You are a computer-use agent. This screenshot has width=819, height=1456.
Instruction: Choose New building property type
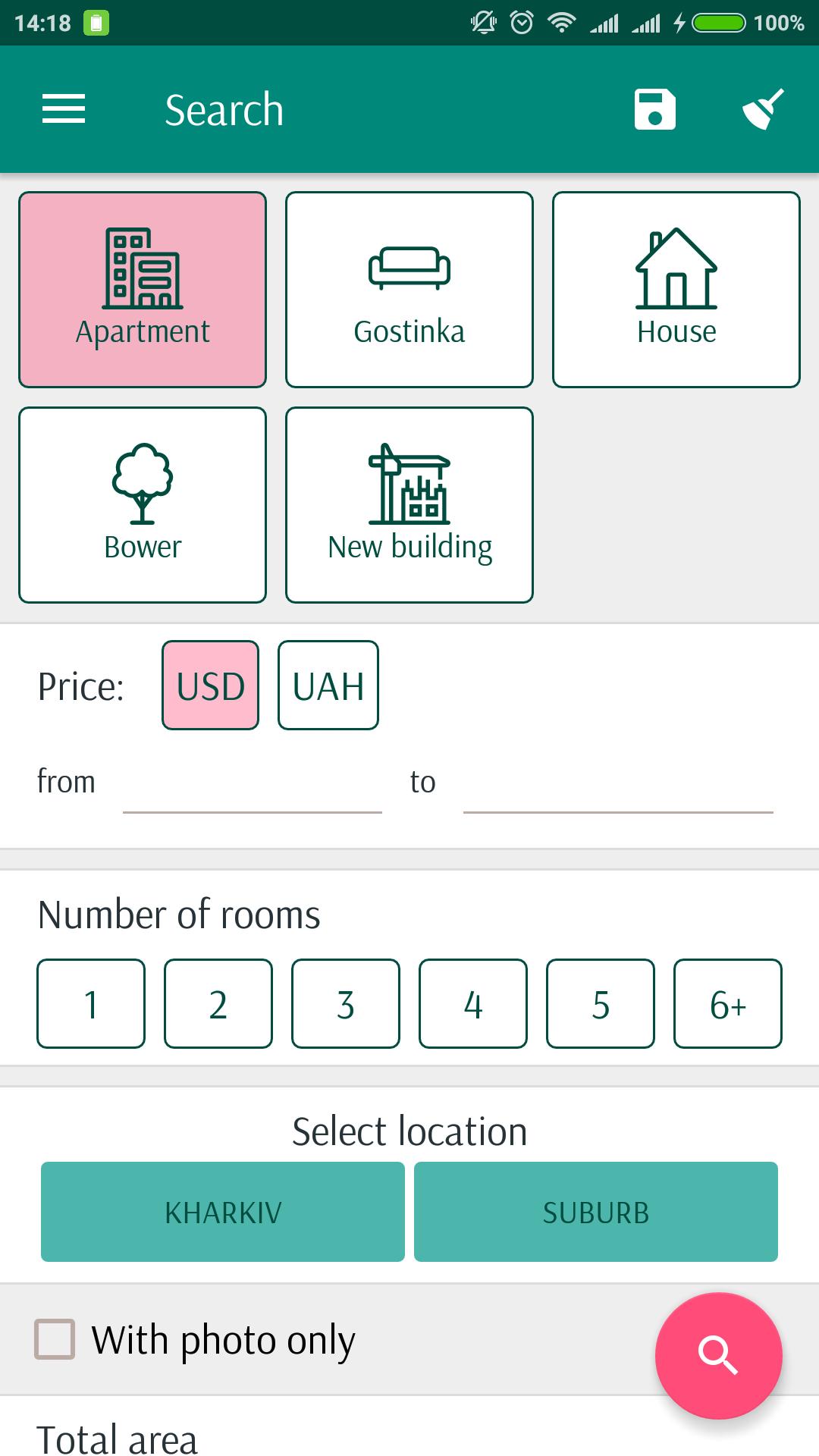[x=409, y=505]
